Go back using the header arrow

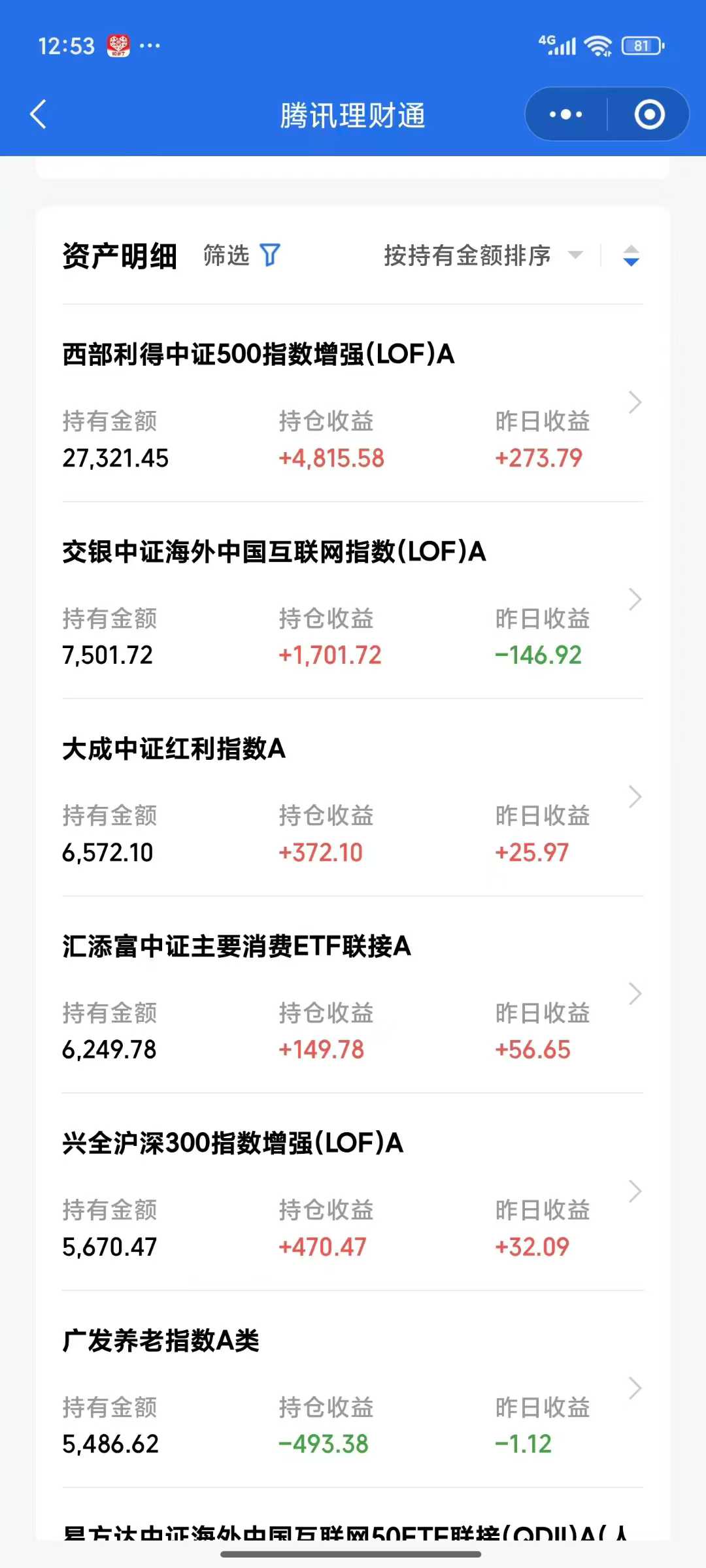pos(39,114)
